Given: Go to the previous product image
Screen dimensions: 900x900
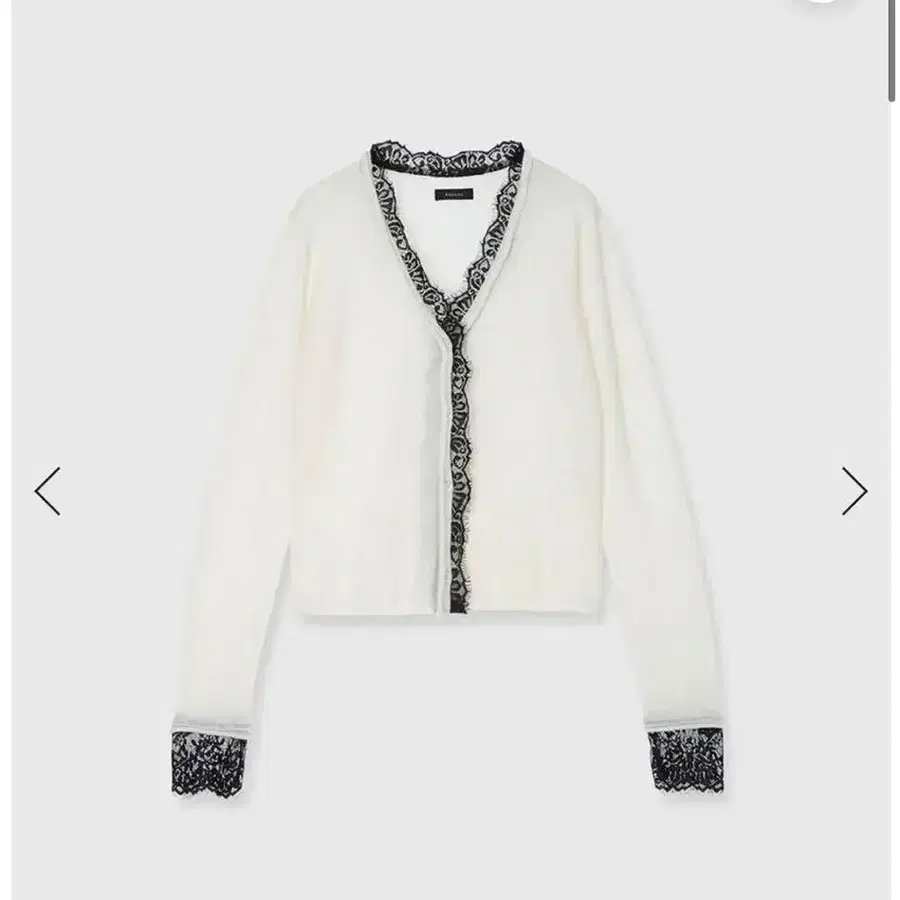Looking at the screenshot, I should 47,491.
